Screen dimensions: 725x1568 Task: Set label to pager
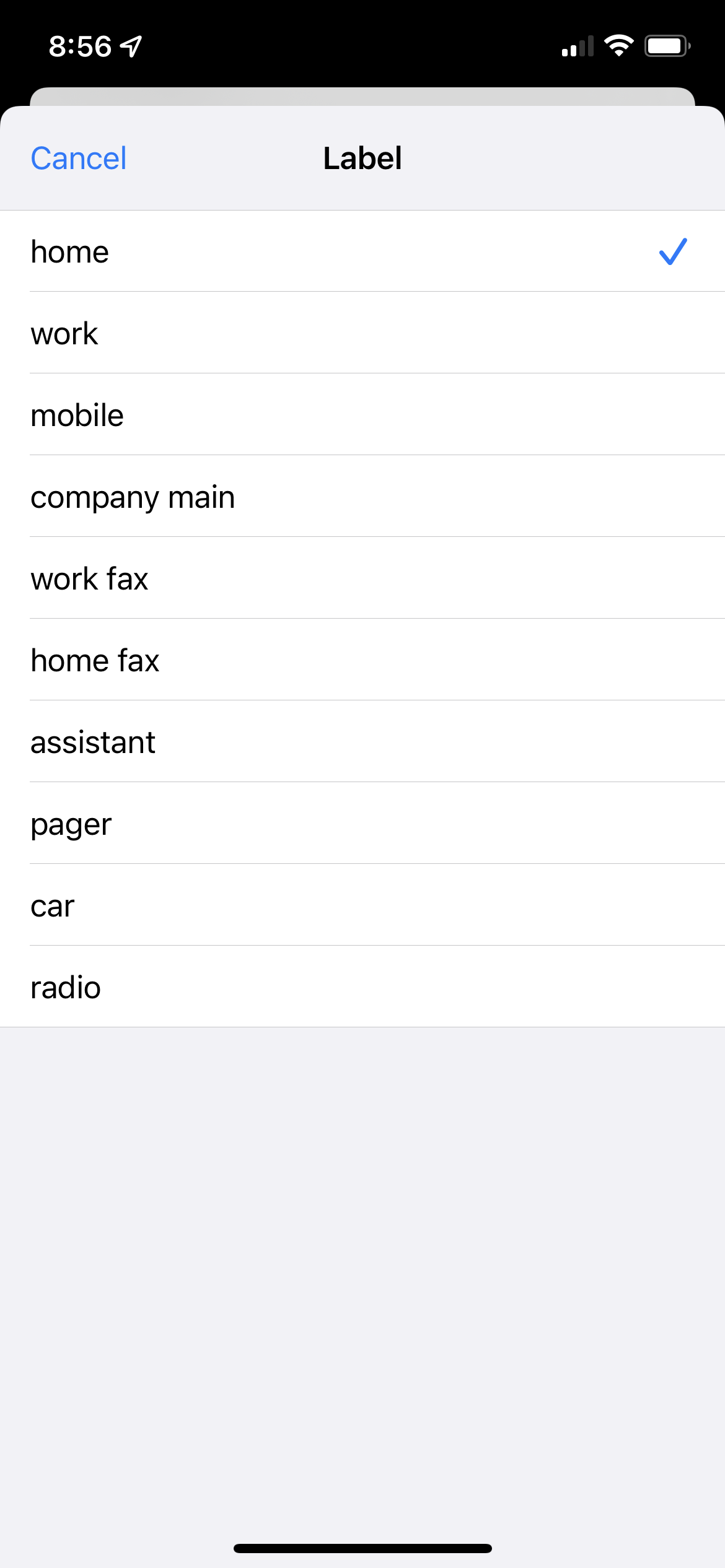[71, 824]
